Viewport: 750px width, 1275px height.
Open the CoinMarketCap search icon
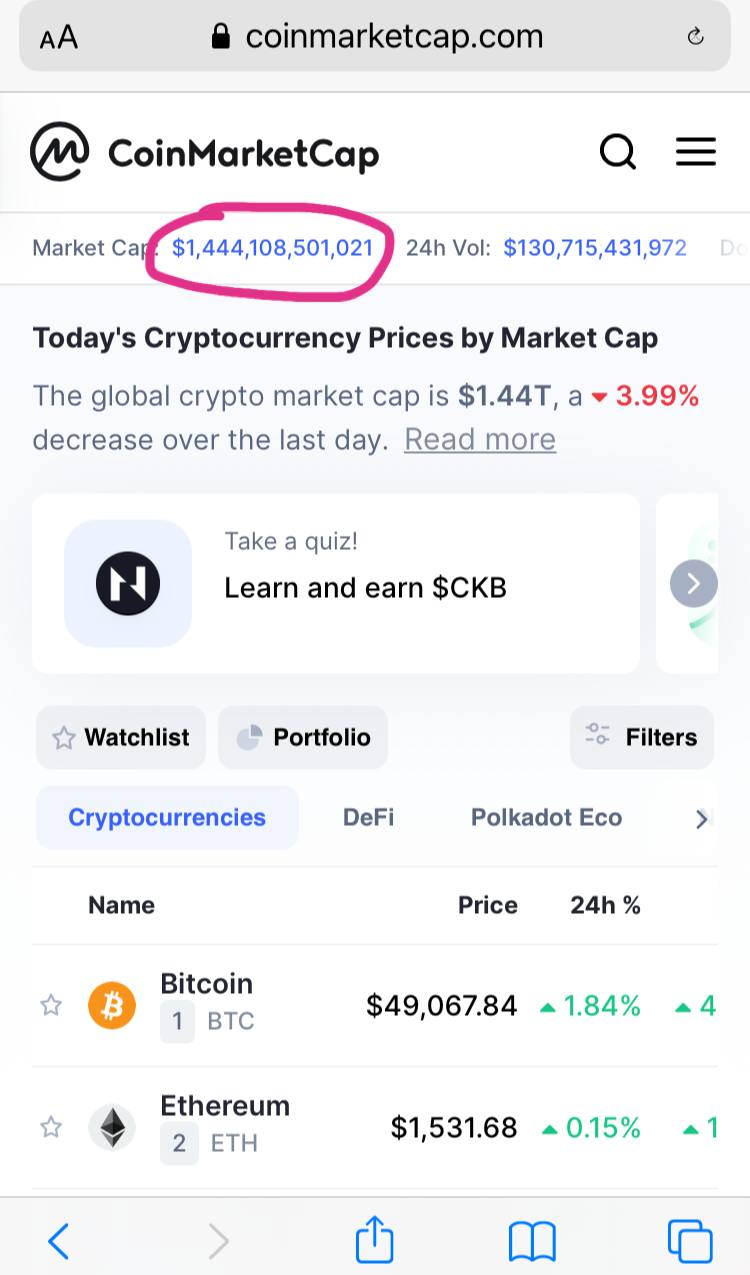pos(618,152)
